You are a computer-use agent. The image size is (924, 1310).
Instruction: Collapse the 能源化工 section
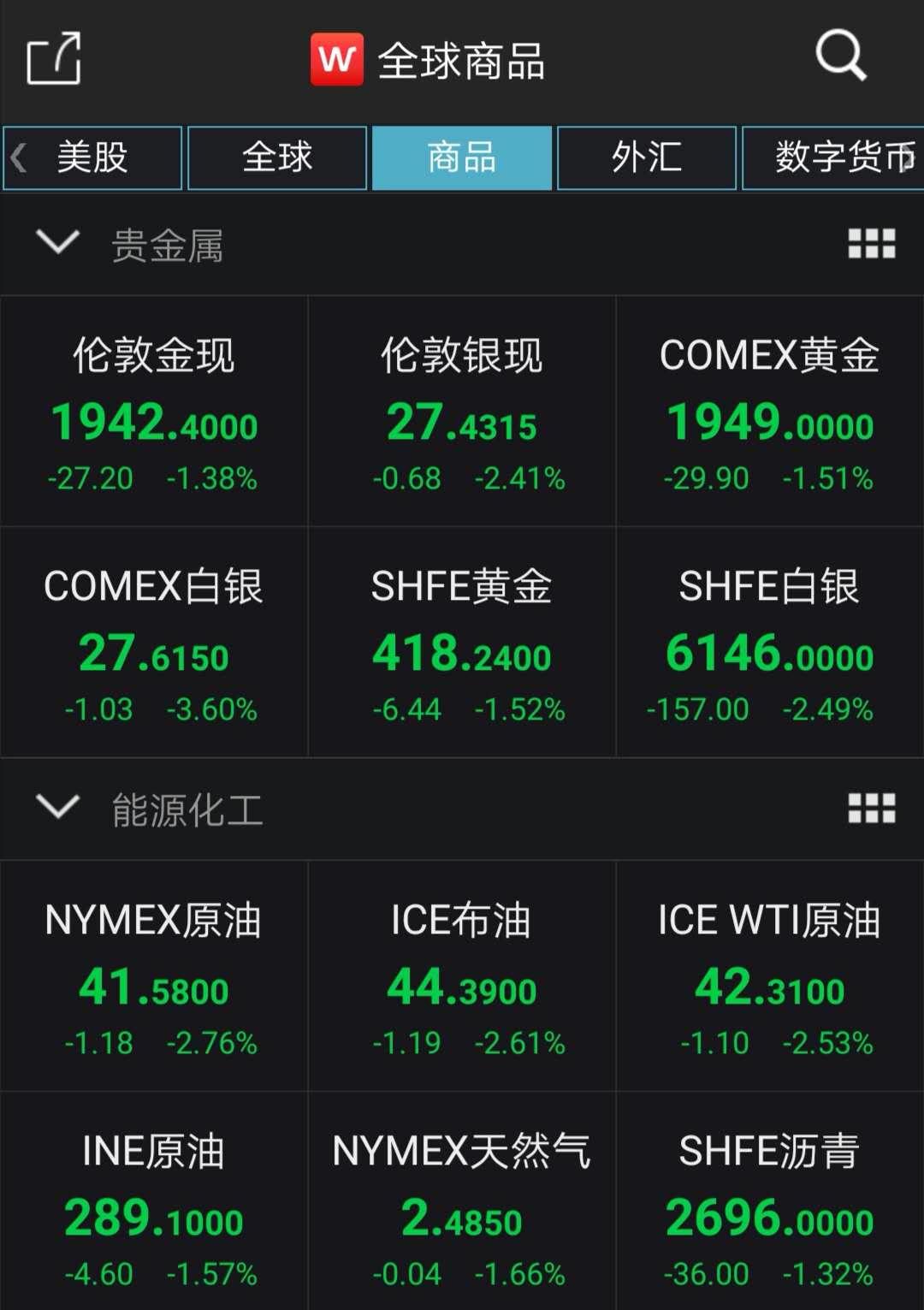58,808
